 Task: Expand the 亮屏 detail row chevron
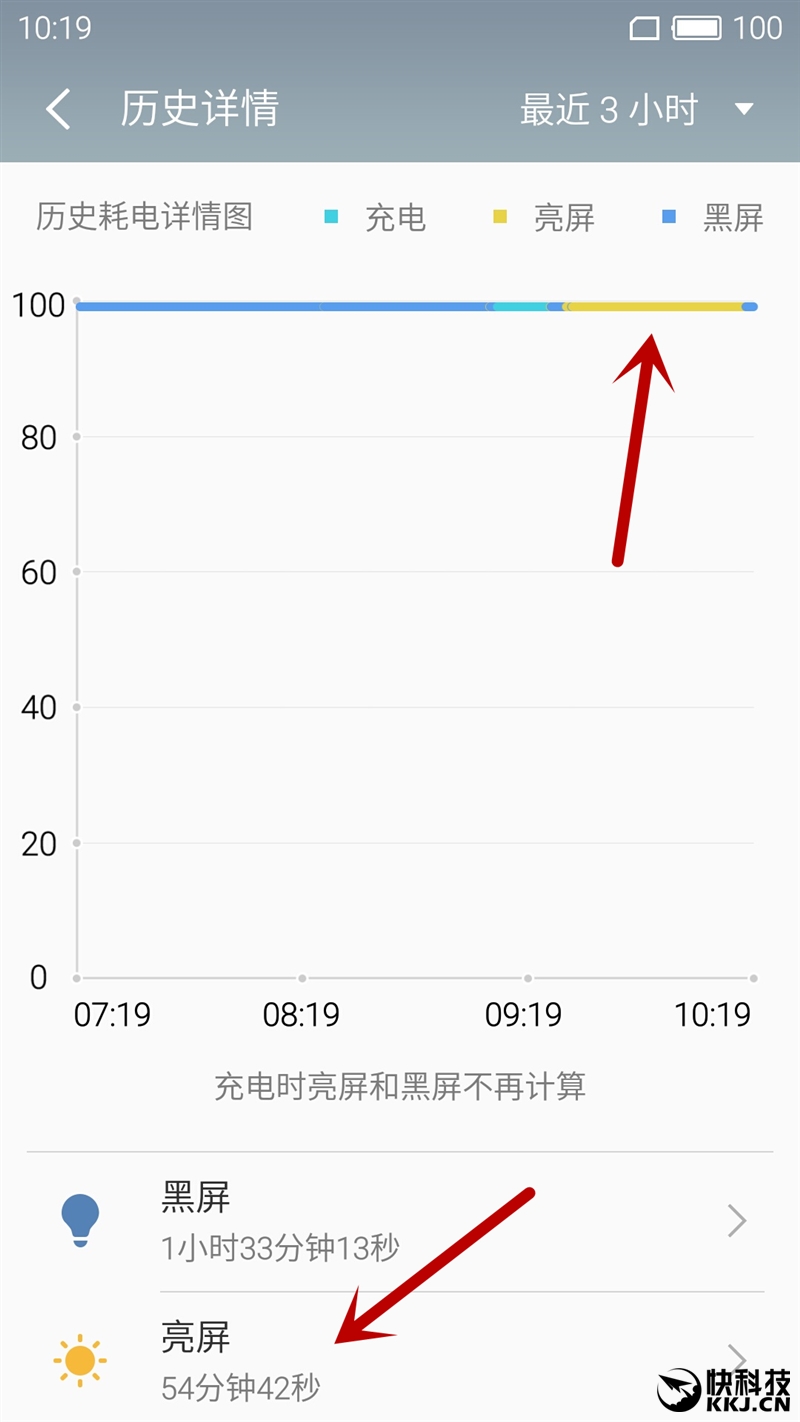tap(737, 1358)
